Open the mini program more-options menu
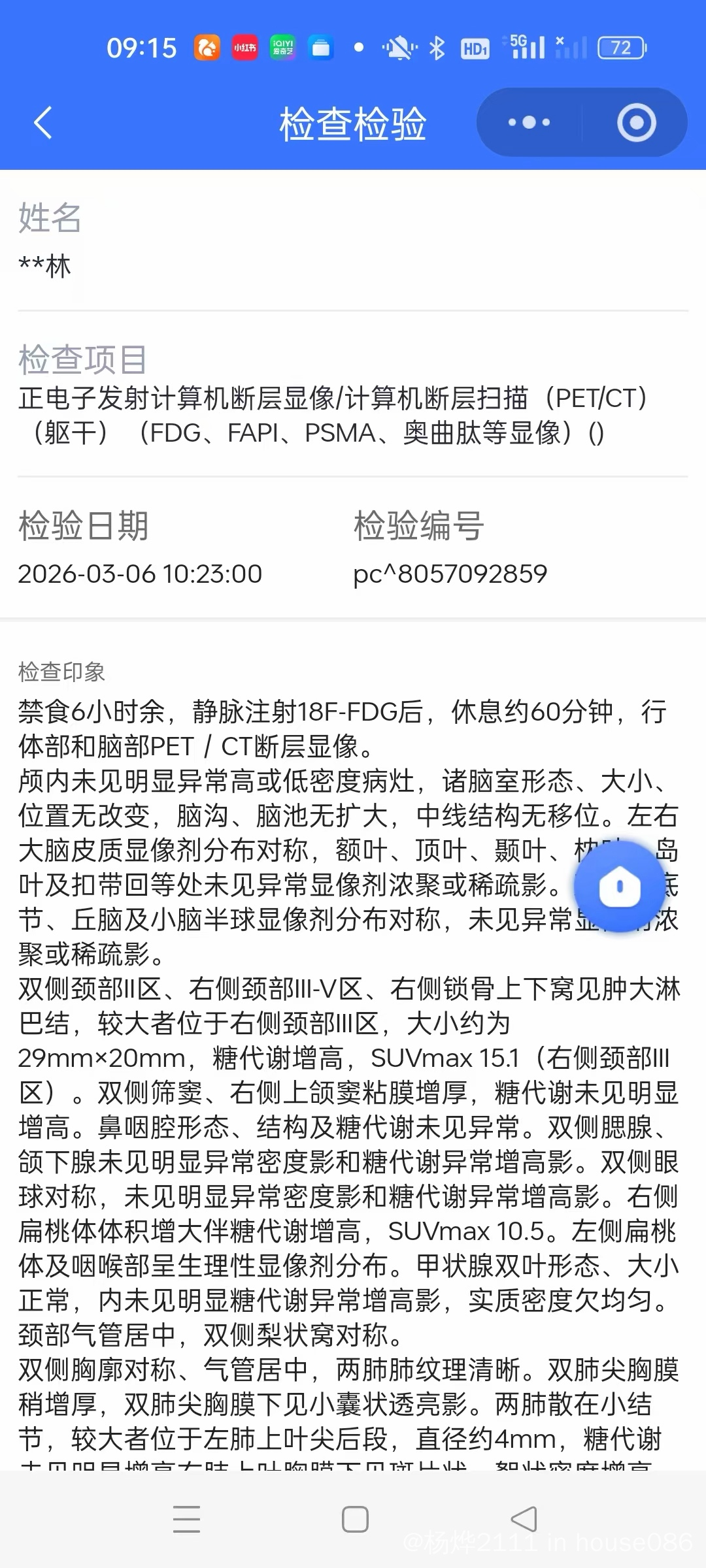The image size is (706, 1568). [x=529, y=122]
